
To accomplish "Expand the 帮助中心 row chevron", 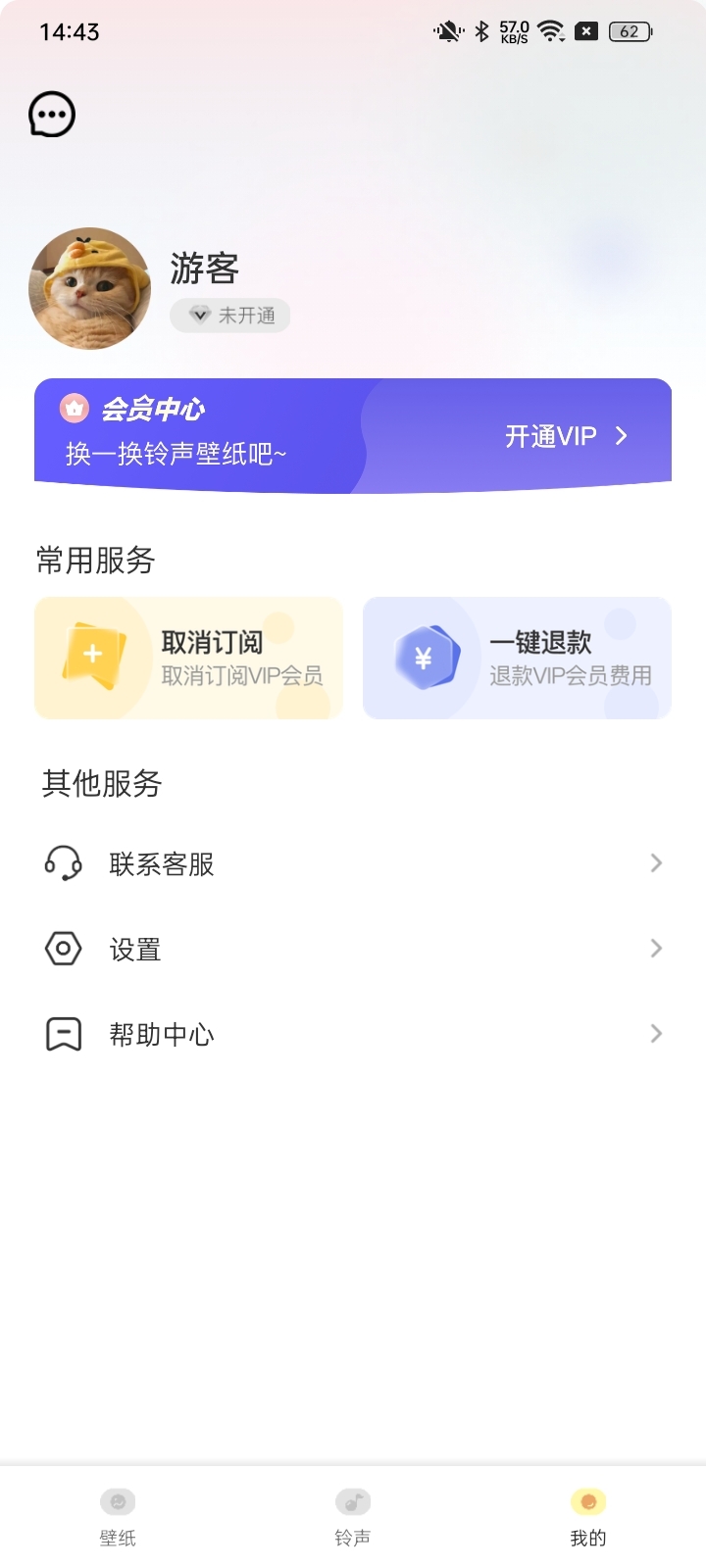I will [655, 1034].
